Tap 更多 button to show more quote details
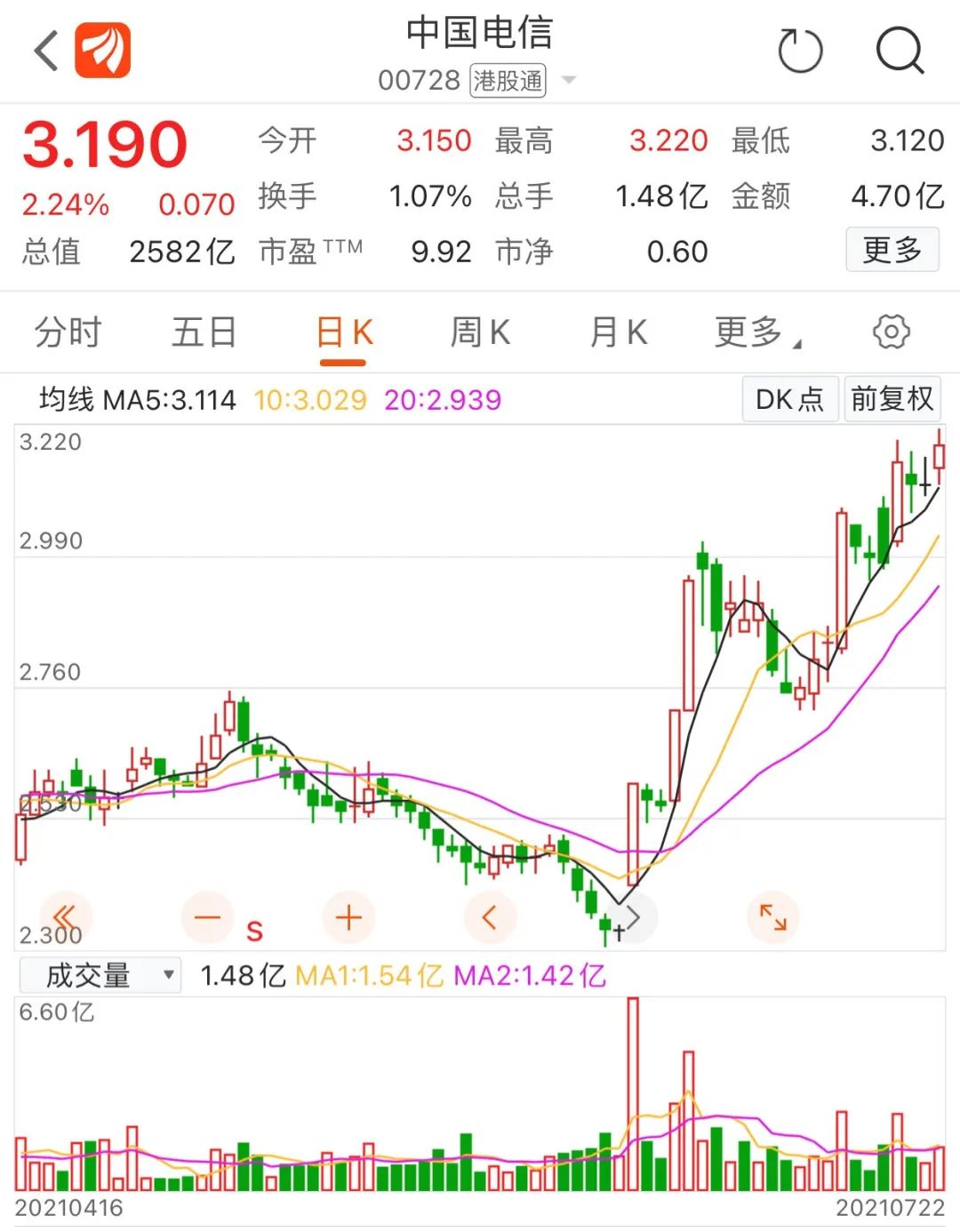Image resolution: width=960 pixels, height=1232 pixels. pyautogui.click(x=892, y=251)
